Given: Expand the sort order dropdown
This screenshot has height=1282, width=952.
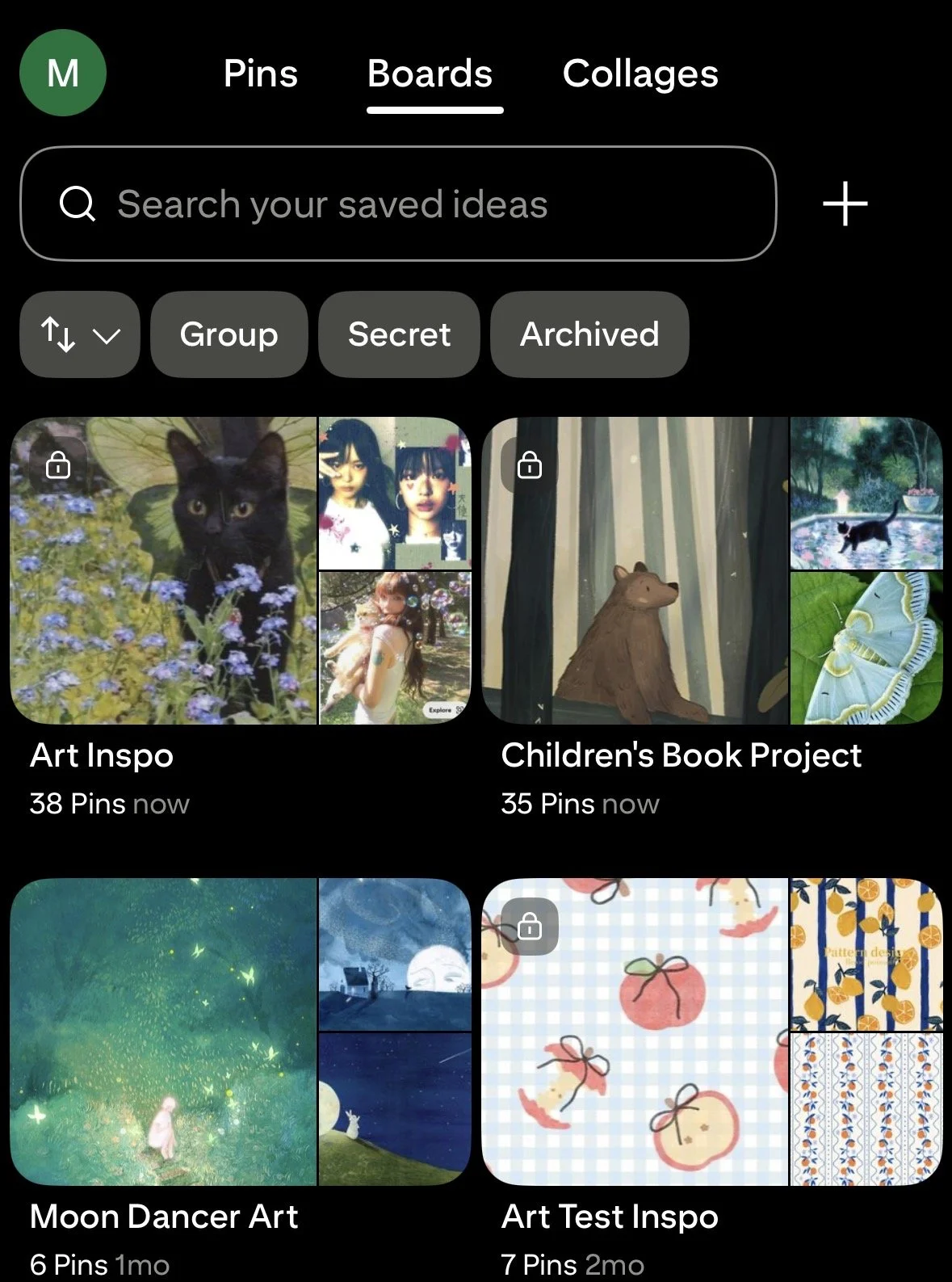Looking at the screenshot, I should coord(80,334).
